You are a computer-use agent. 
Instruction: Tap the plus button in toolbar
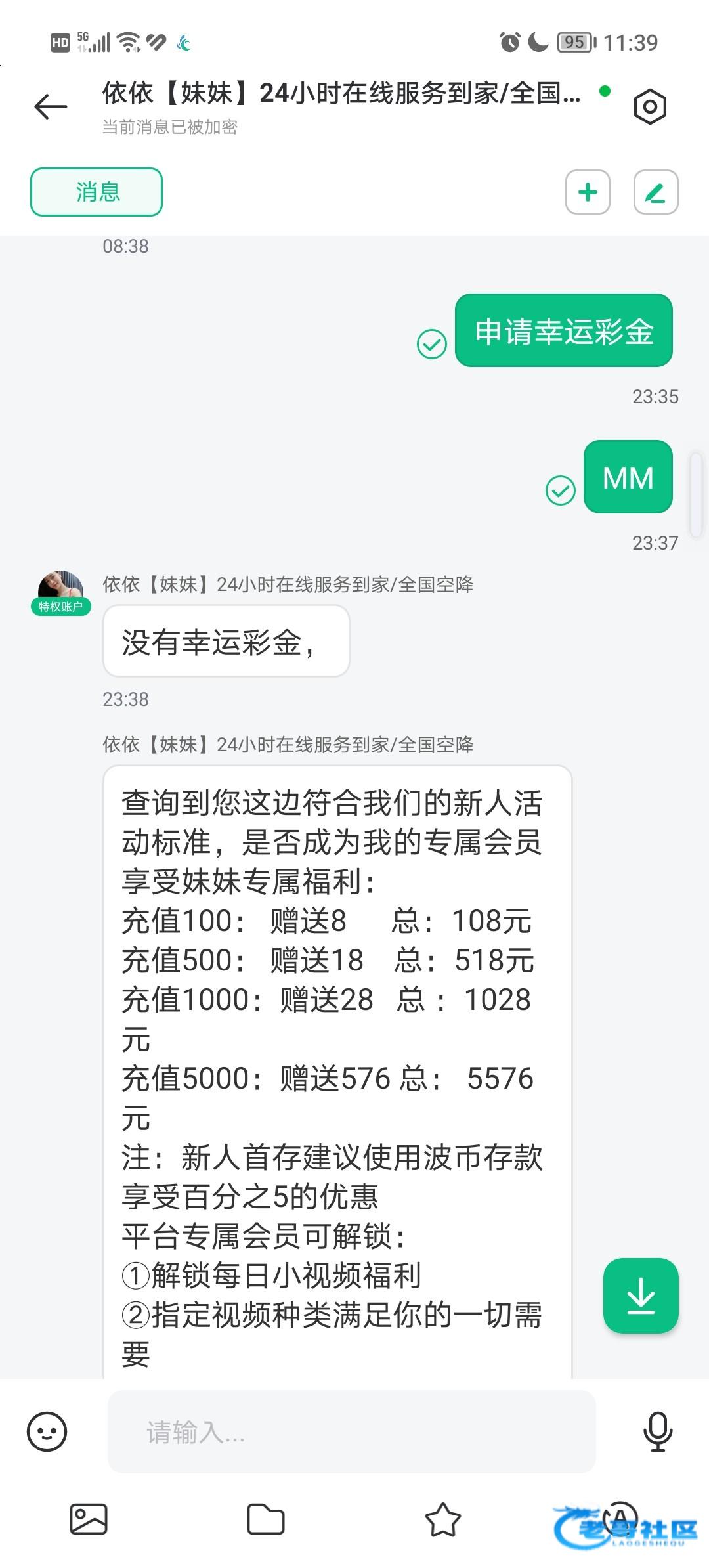[588, 192]
